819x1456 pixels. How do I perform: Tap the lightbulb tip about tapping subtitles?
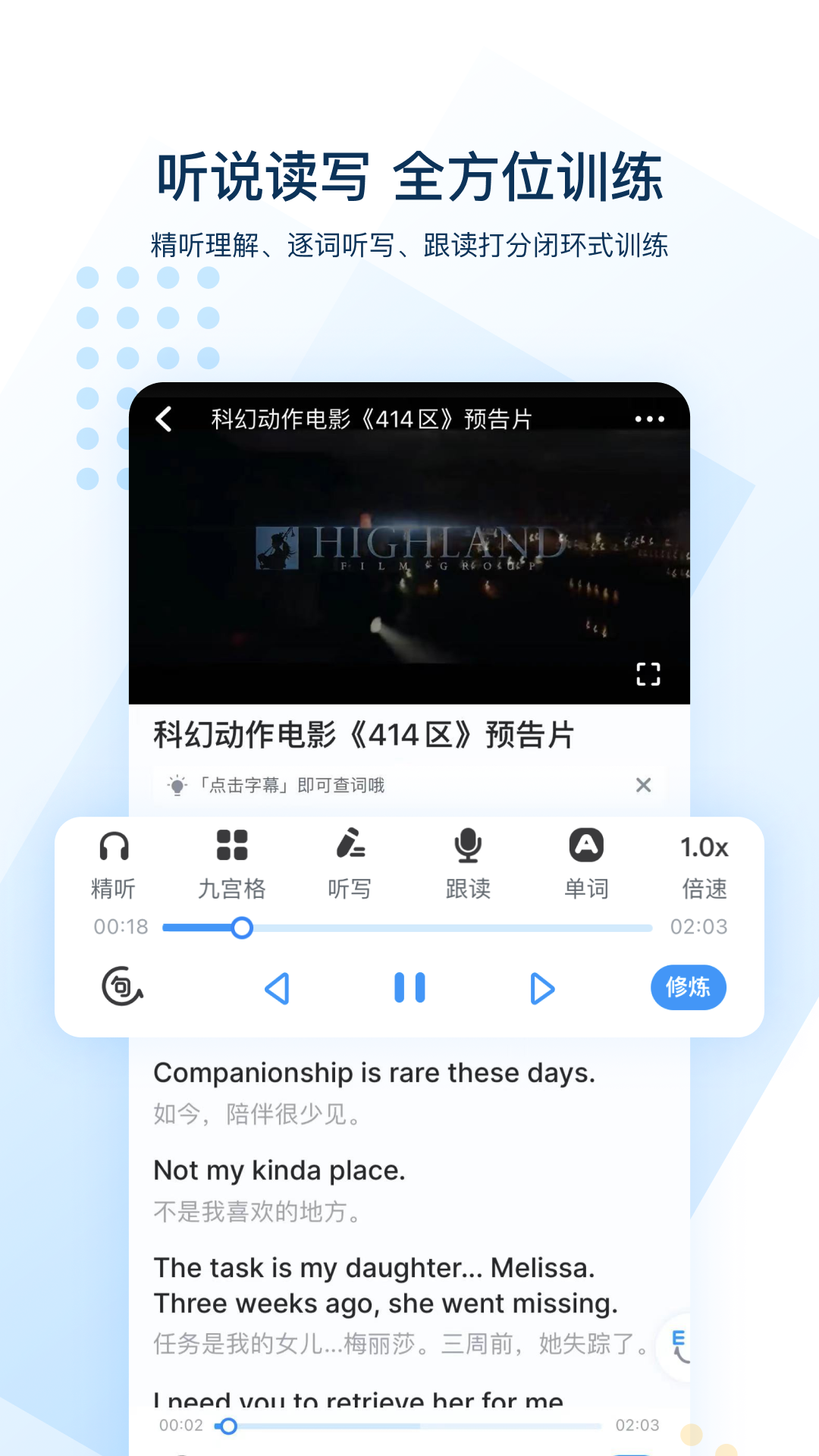point(176,786)
